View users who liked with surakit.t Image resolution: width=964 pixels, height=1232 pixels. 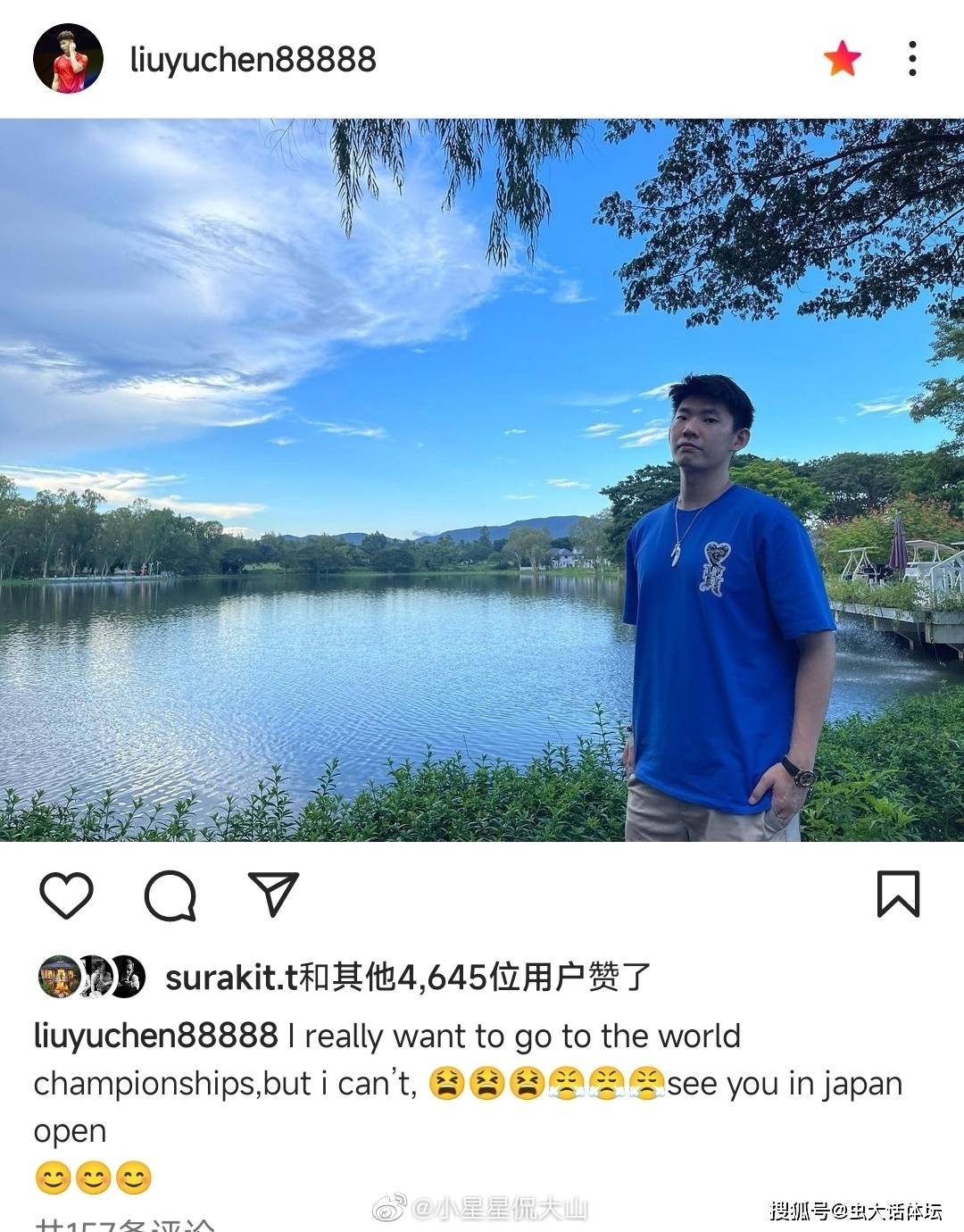408,978
